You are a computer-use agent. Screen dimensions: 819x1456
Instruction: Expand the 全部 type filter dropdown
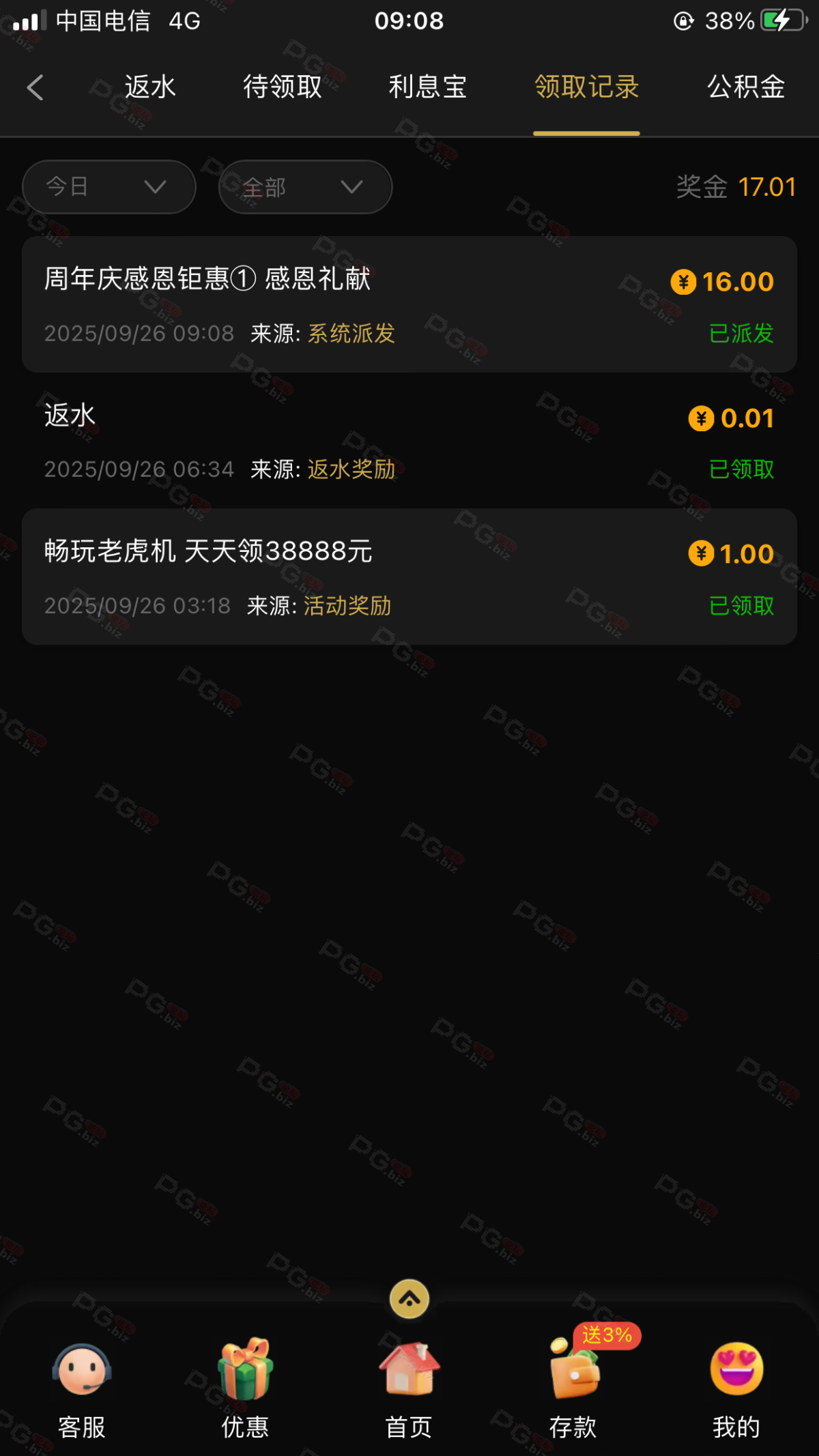pos(305,187)
